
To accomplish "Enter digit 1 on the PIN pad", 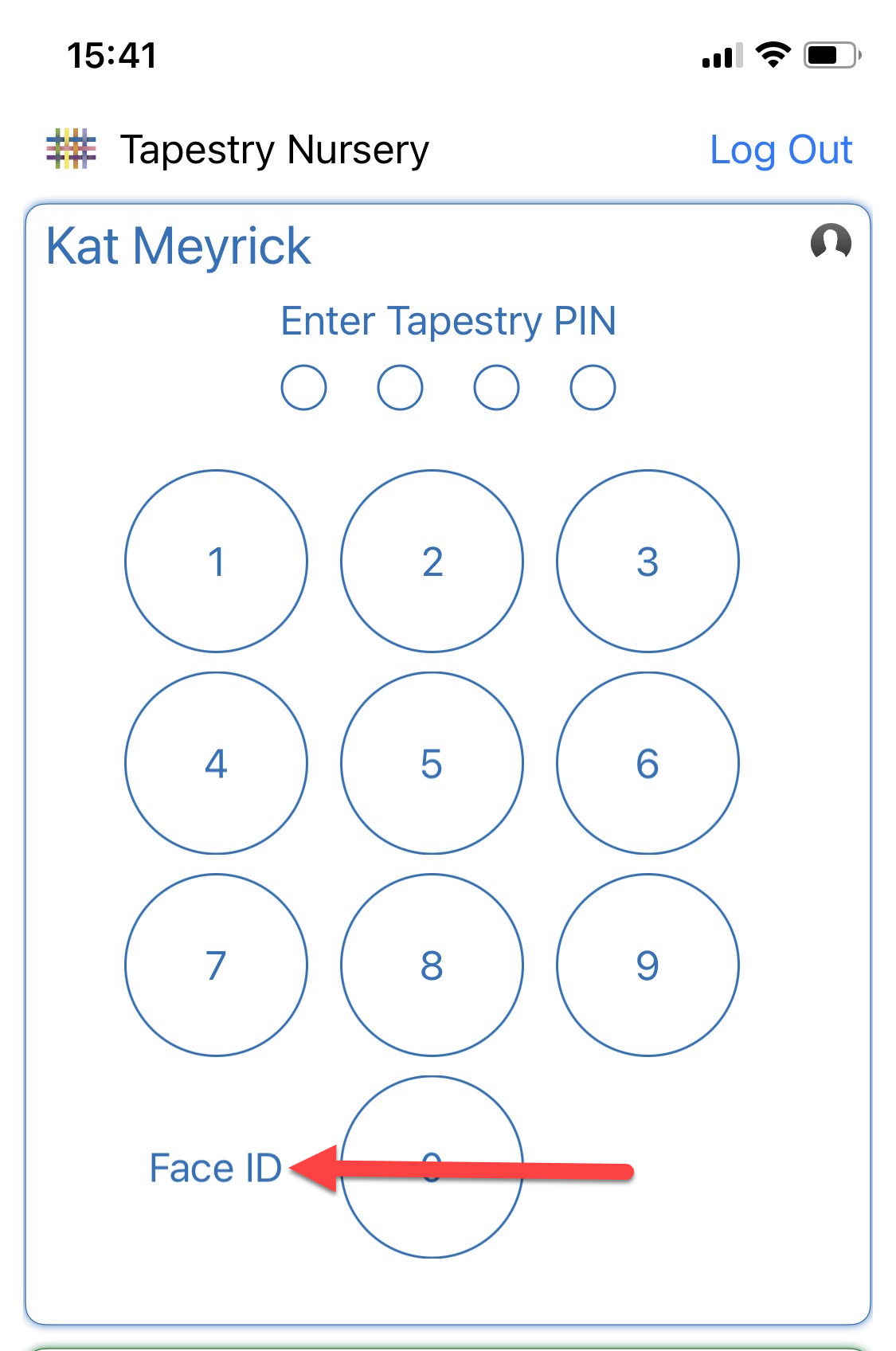I will 216,562.
